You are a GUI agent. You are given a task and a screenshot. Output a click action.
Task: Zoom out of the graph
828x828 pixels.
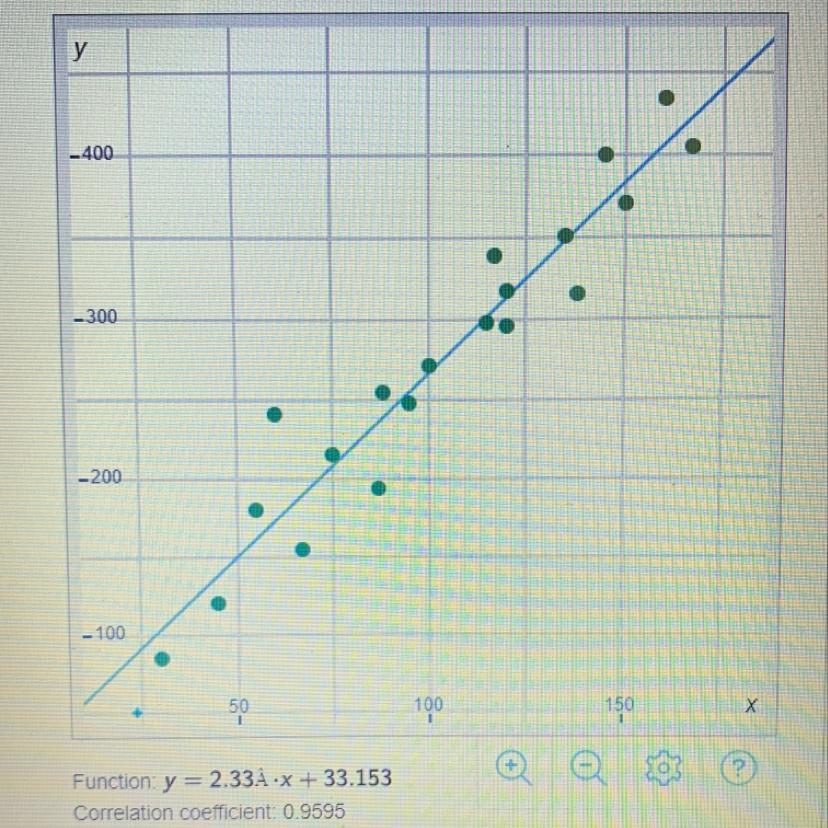pyautogui.click(x=588, y=767)
